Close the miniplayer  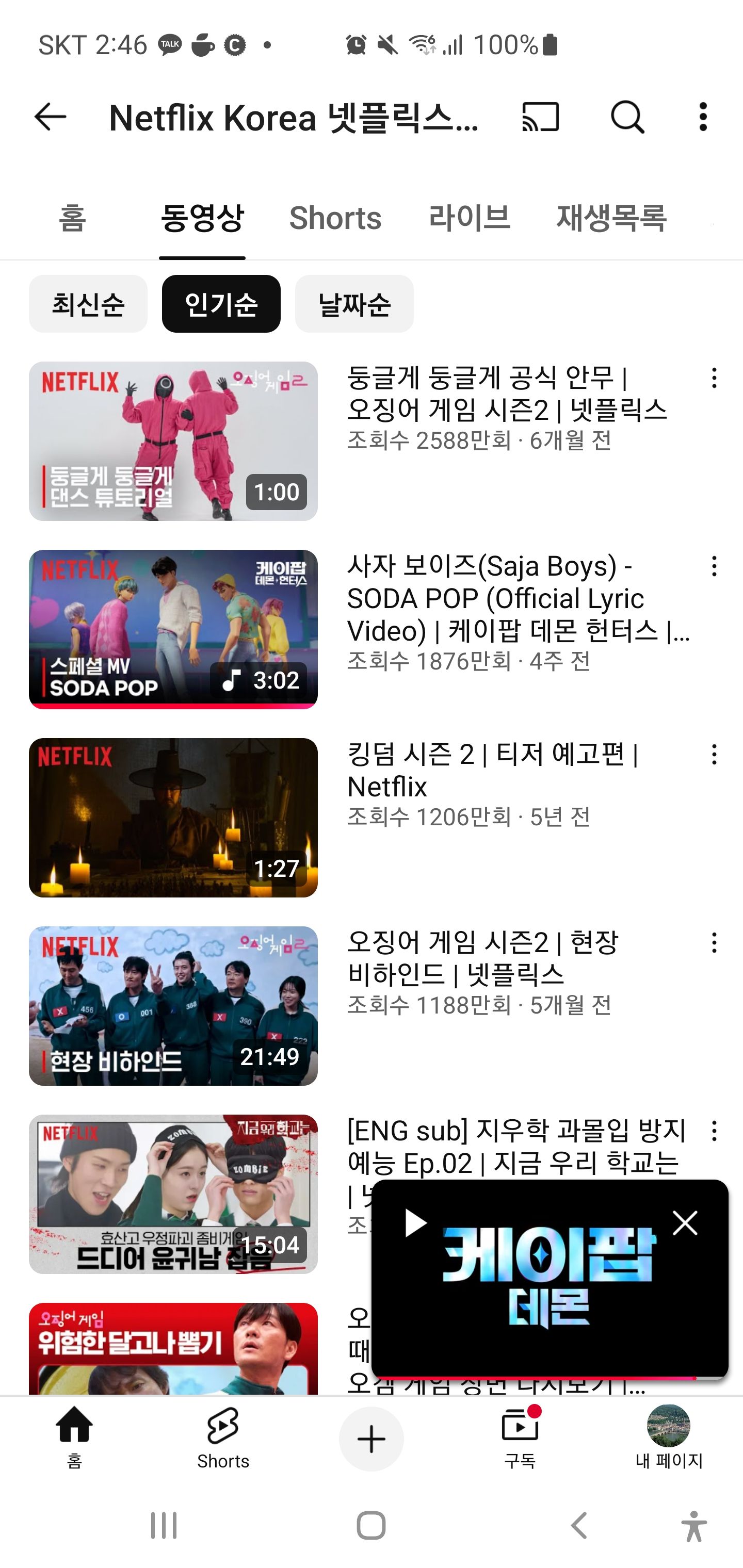click(685, 1223)
